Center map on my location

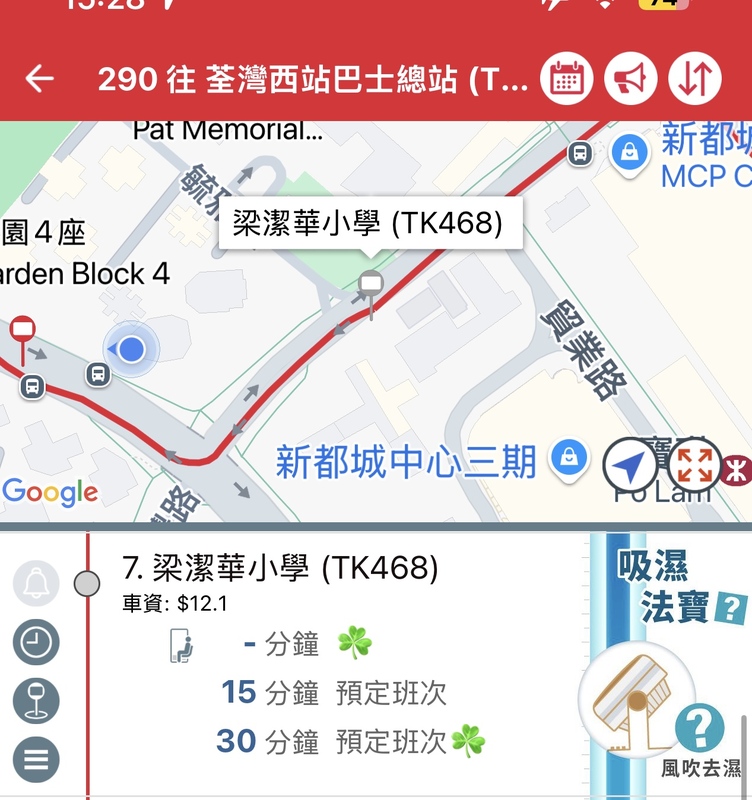point(630,465)
